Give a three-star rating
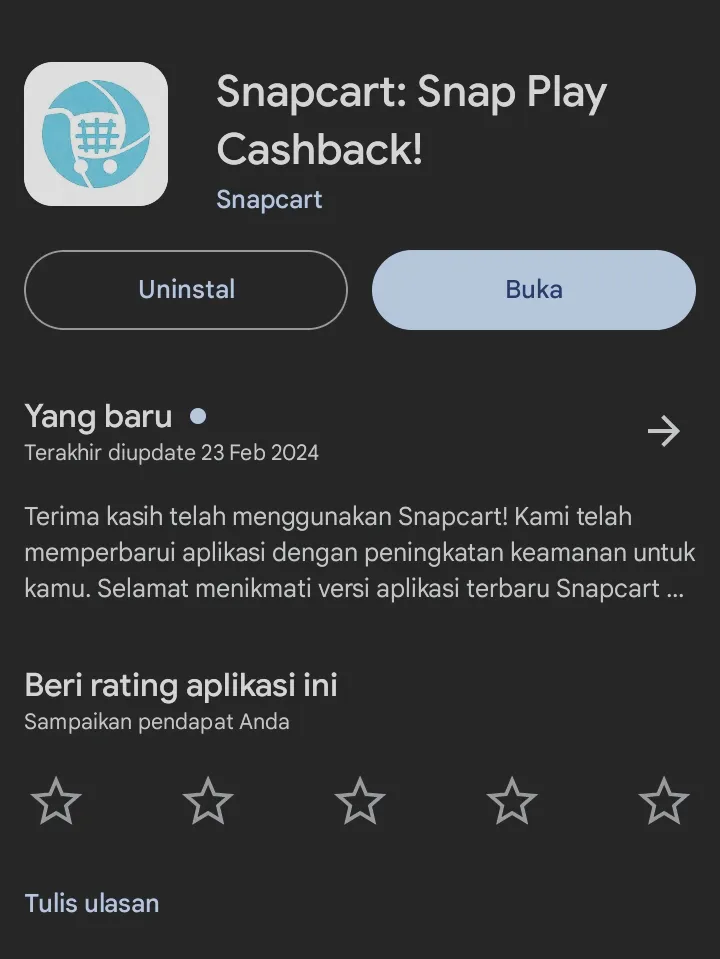The image size is (720, 959). pos(360,801)
